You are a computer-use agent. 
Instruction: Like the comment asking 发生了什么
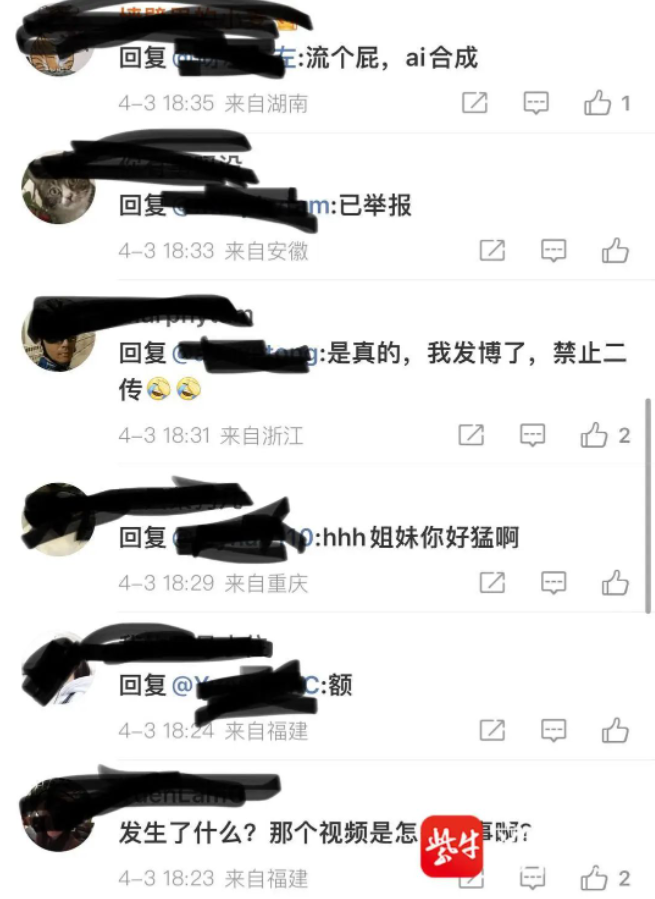(x=595, y=878)
